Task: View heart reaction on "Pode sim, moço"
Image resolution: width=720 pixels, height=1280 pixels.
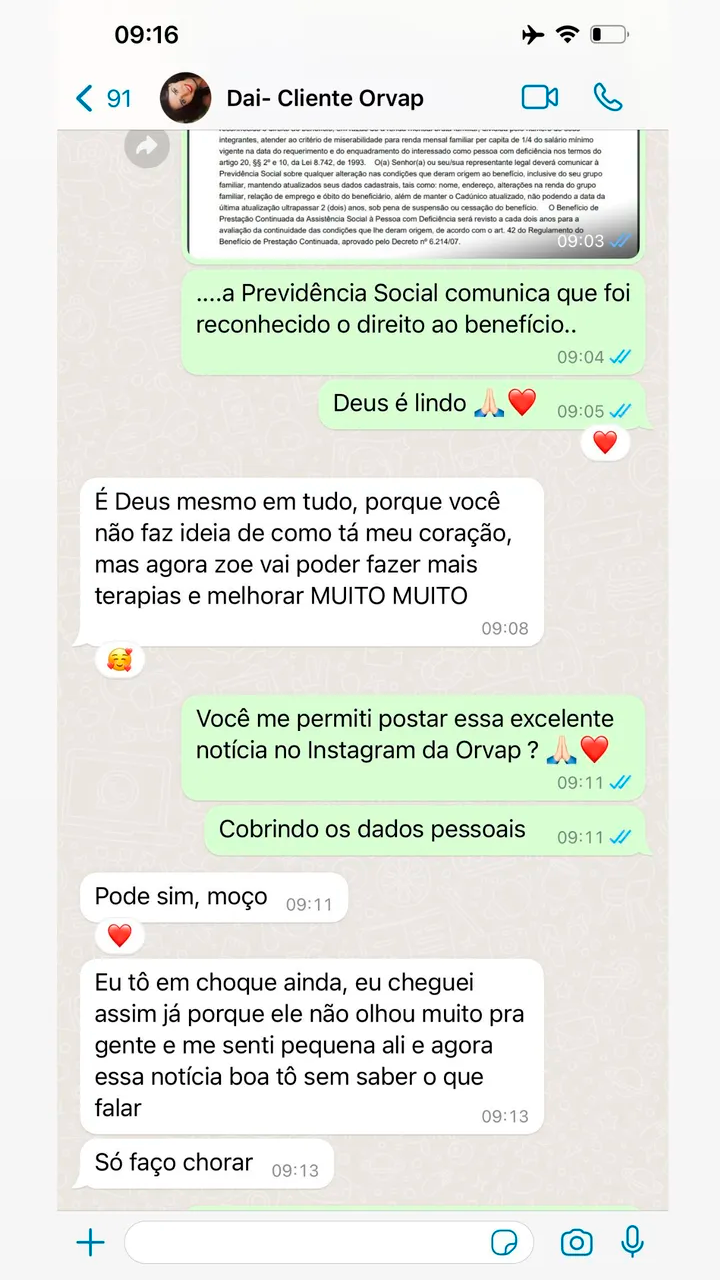Action: 119,936
